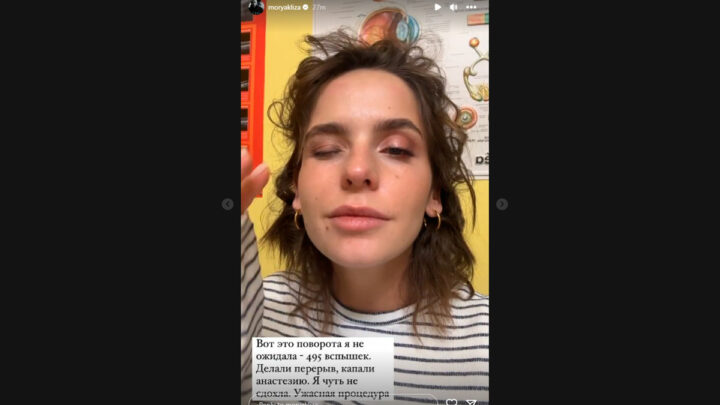Open moryakliza's profile from username
Screen dimensions: 720x405
287,7
